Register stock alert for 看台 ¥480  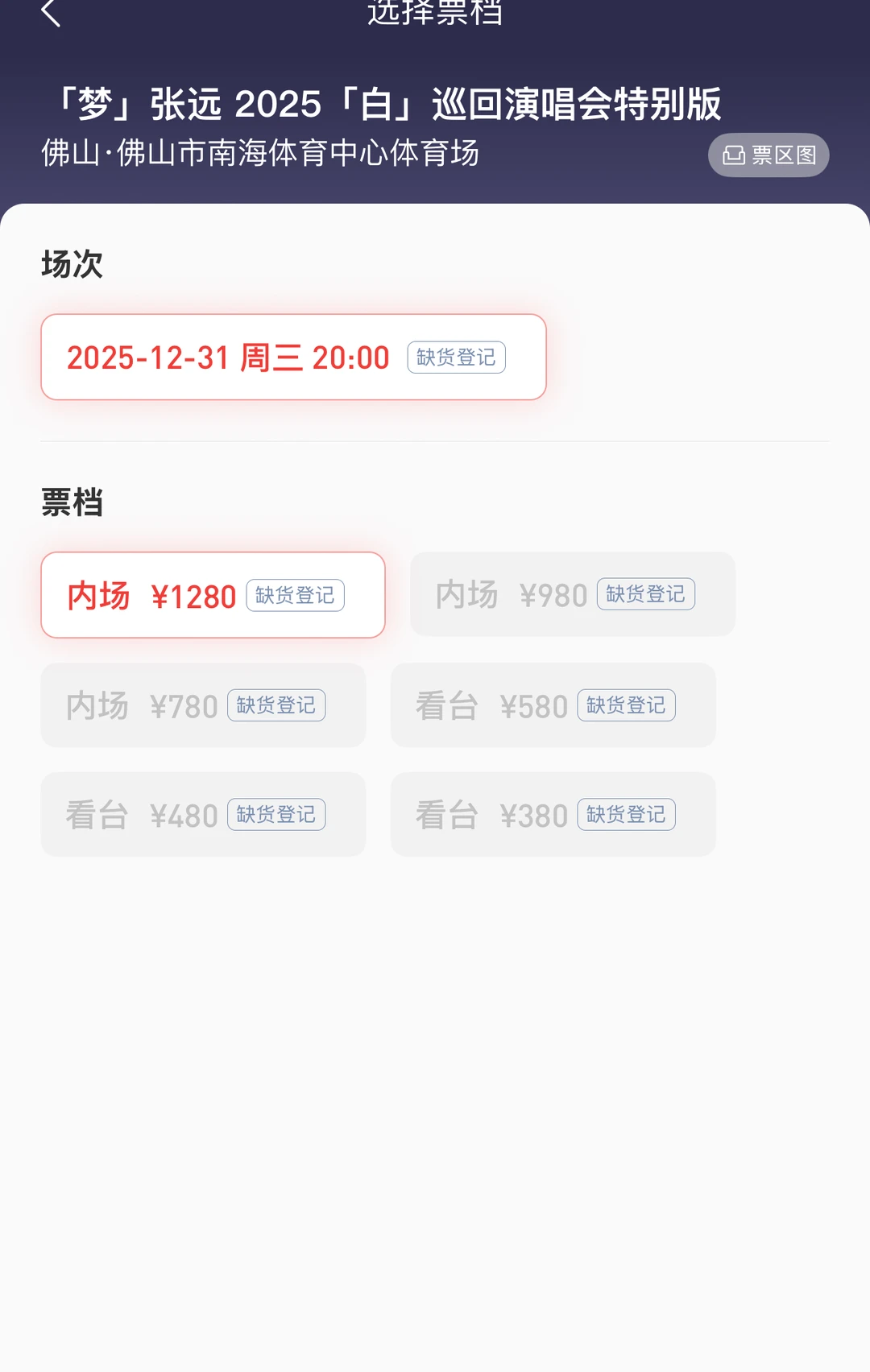[x=276, y=814]
